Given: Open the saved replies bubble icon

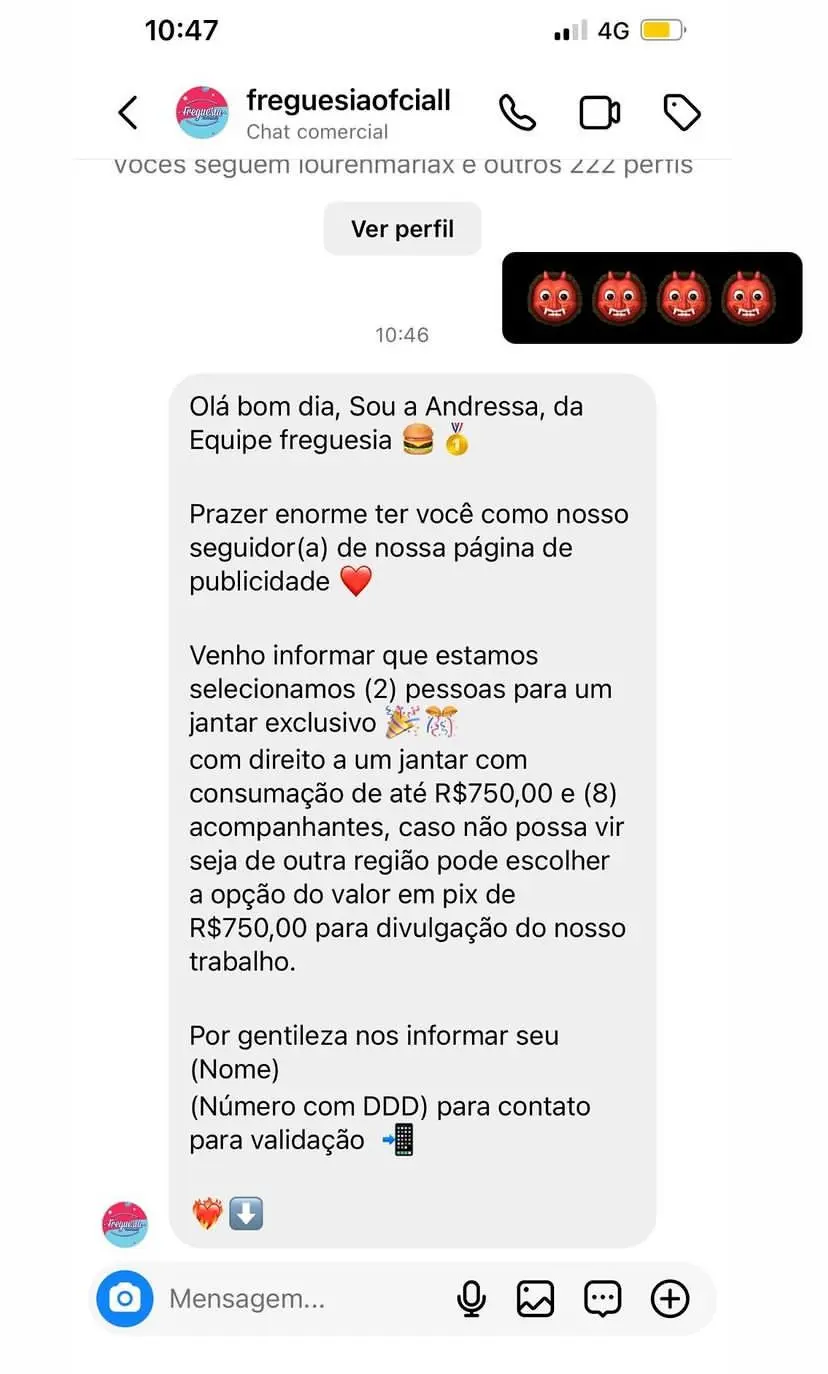Looking at the screenshot, I should point(603,1299).
